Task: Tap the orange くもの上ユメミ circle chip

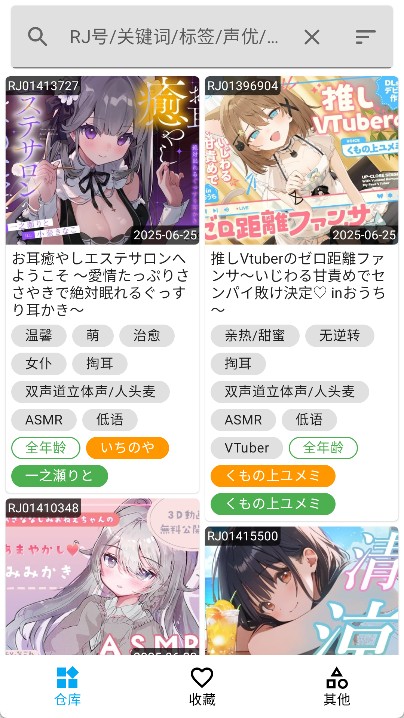Action: [273, 476]
